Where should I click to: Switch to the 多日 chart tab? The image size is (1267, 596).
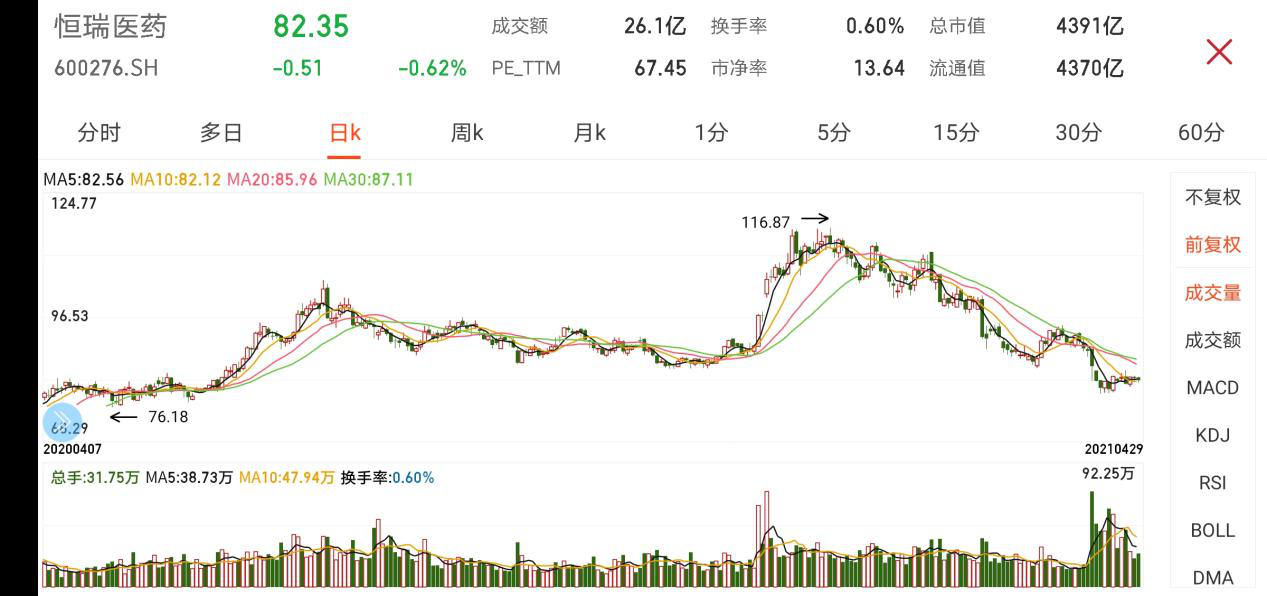221,132
